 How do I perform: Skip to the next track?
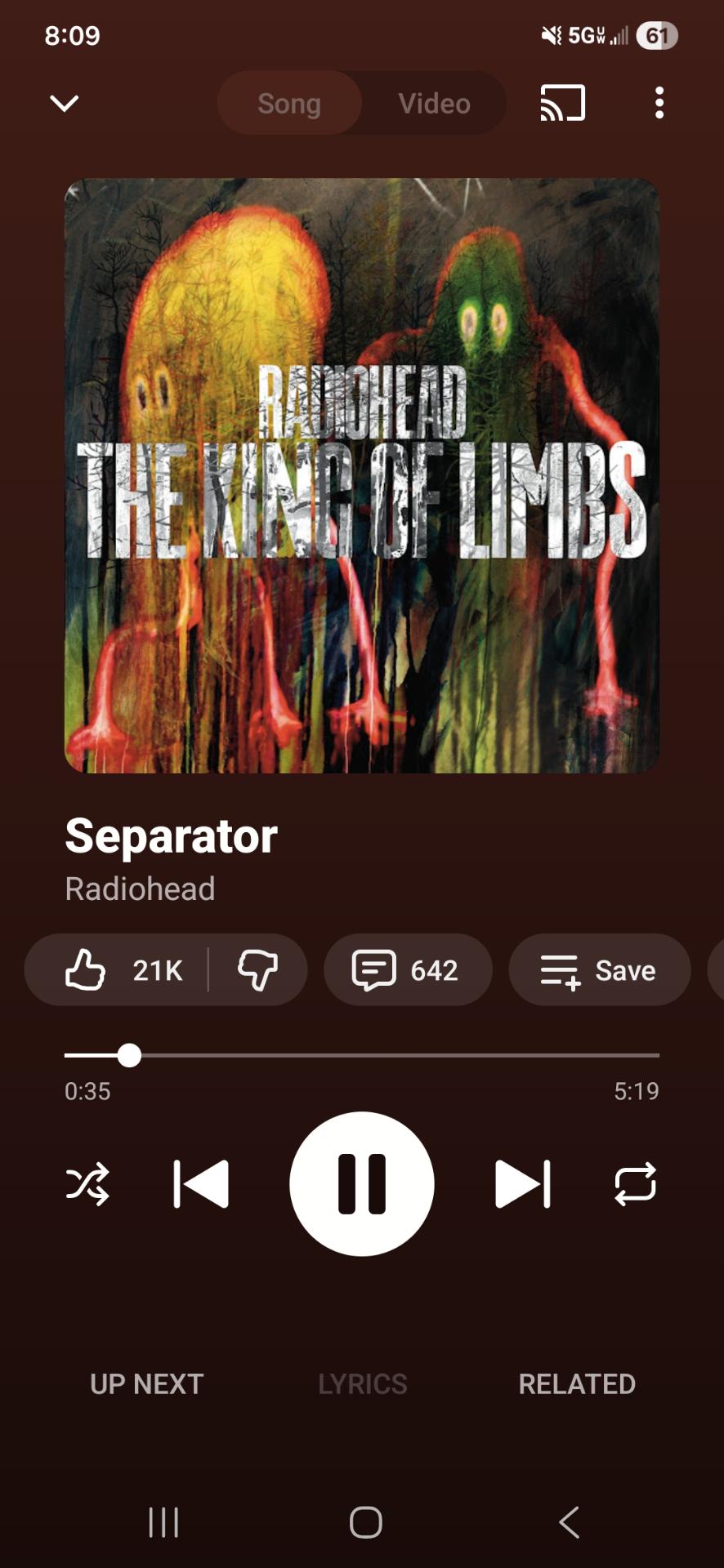(523, 1184)
